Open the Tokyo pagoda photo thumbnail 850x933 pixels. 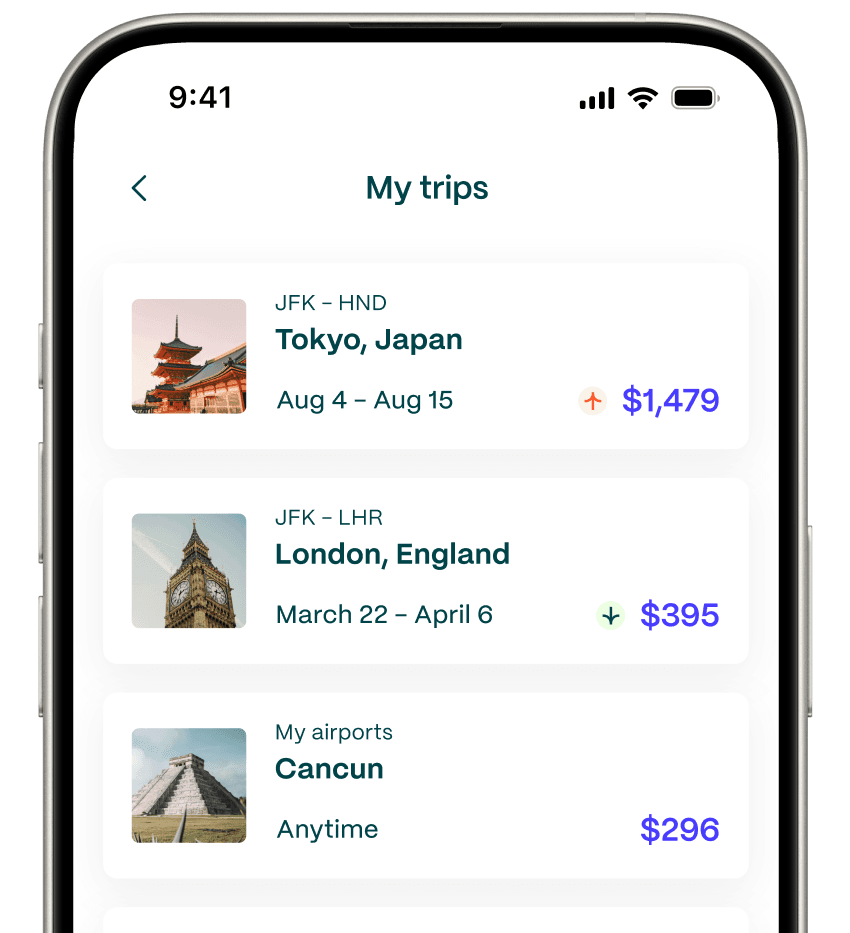[189, 356]
